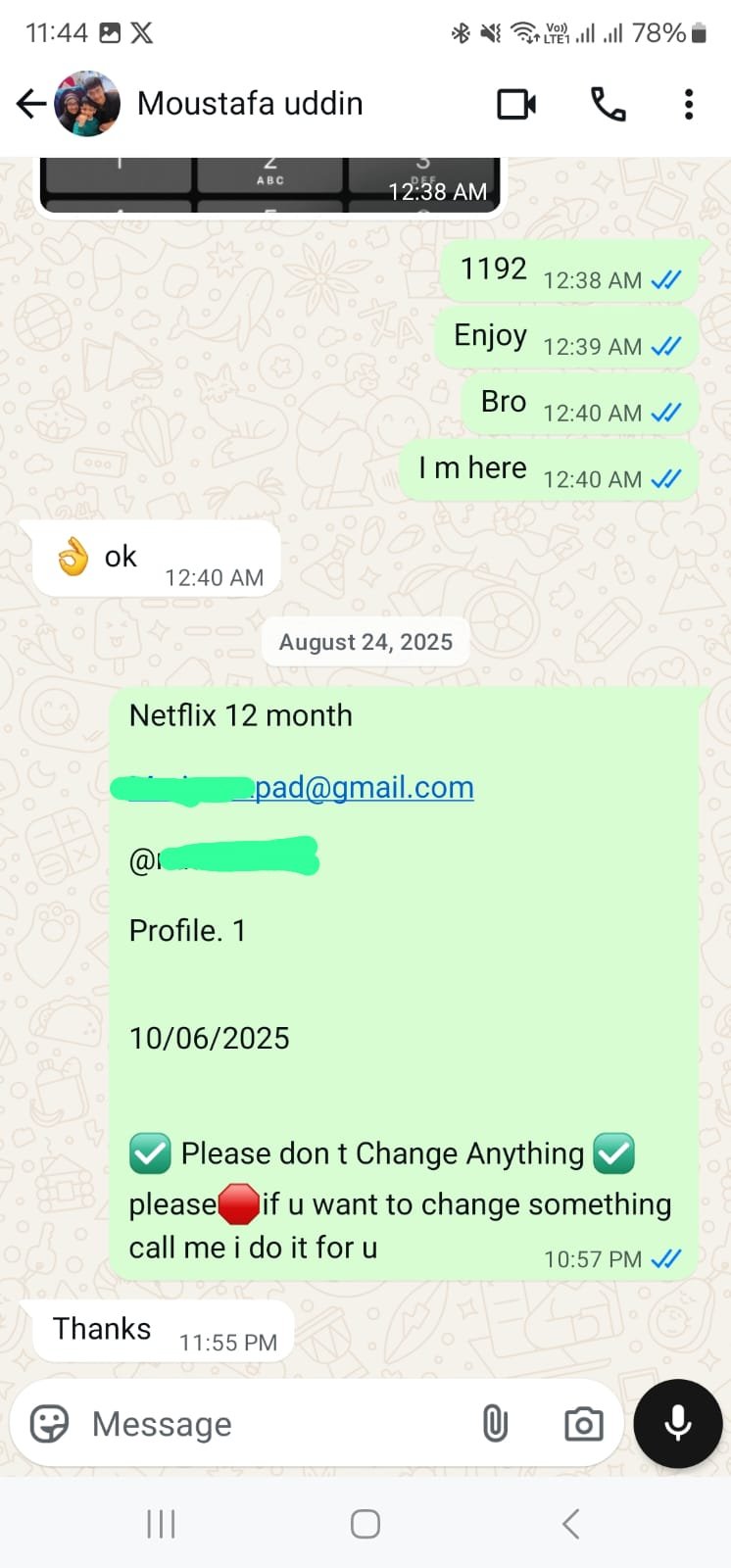Go back to the chats list

31,104
